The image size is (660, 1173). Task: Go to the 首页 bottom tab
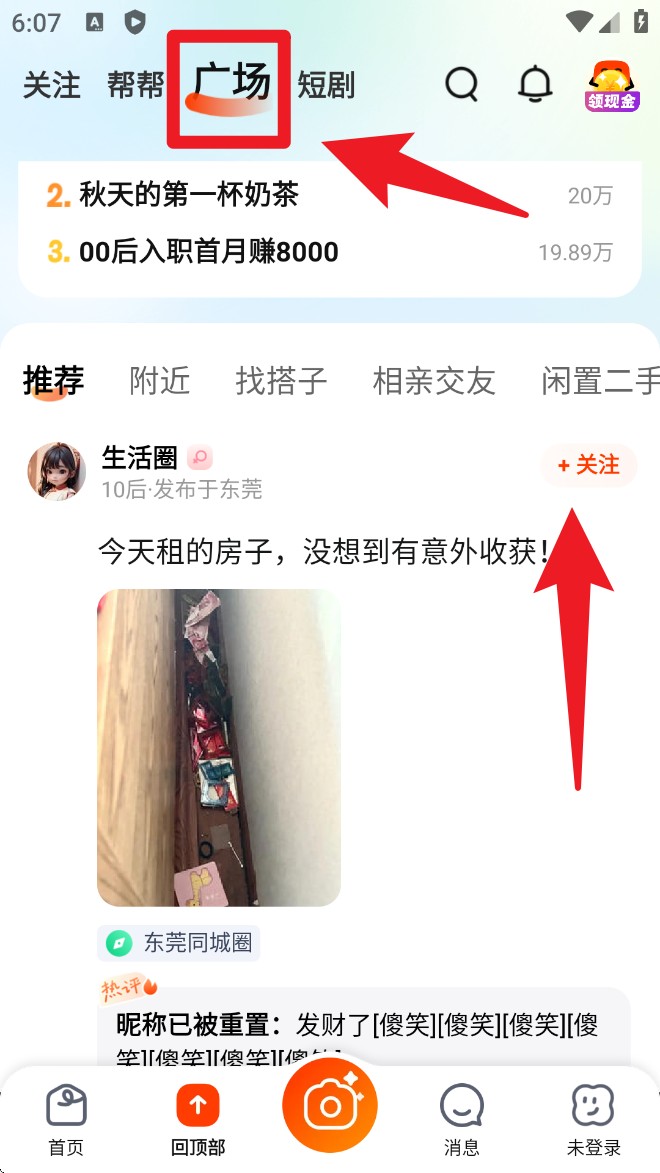pyautogui.click(x=66, y=1119)
